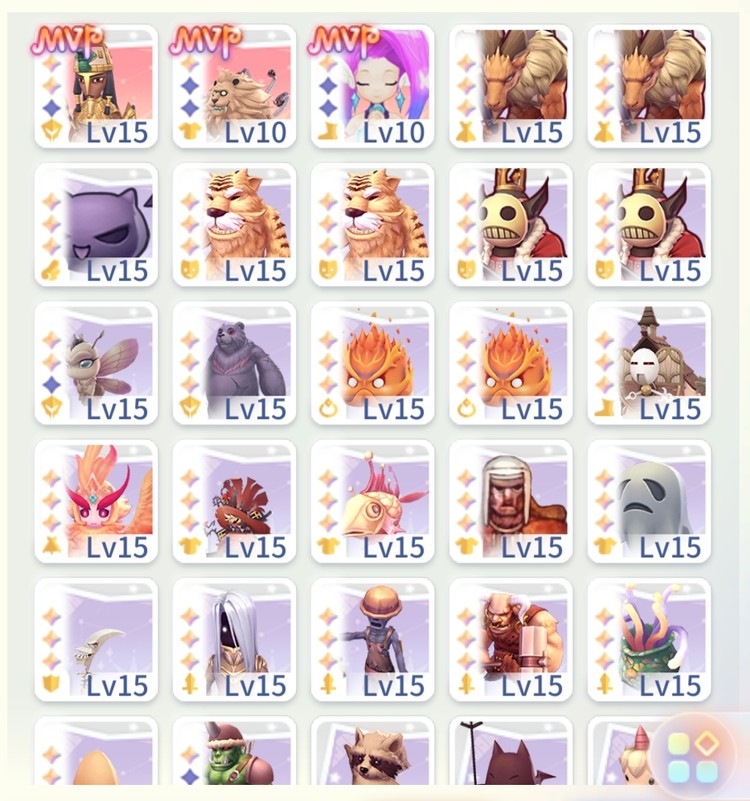The width and height of the screenshot is (750, 801).
Task: Select the purple cat card Lv15
Action: coord(96,225)
